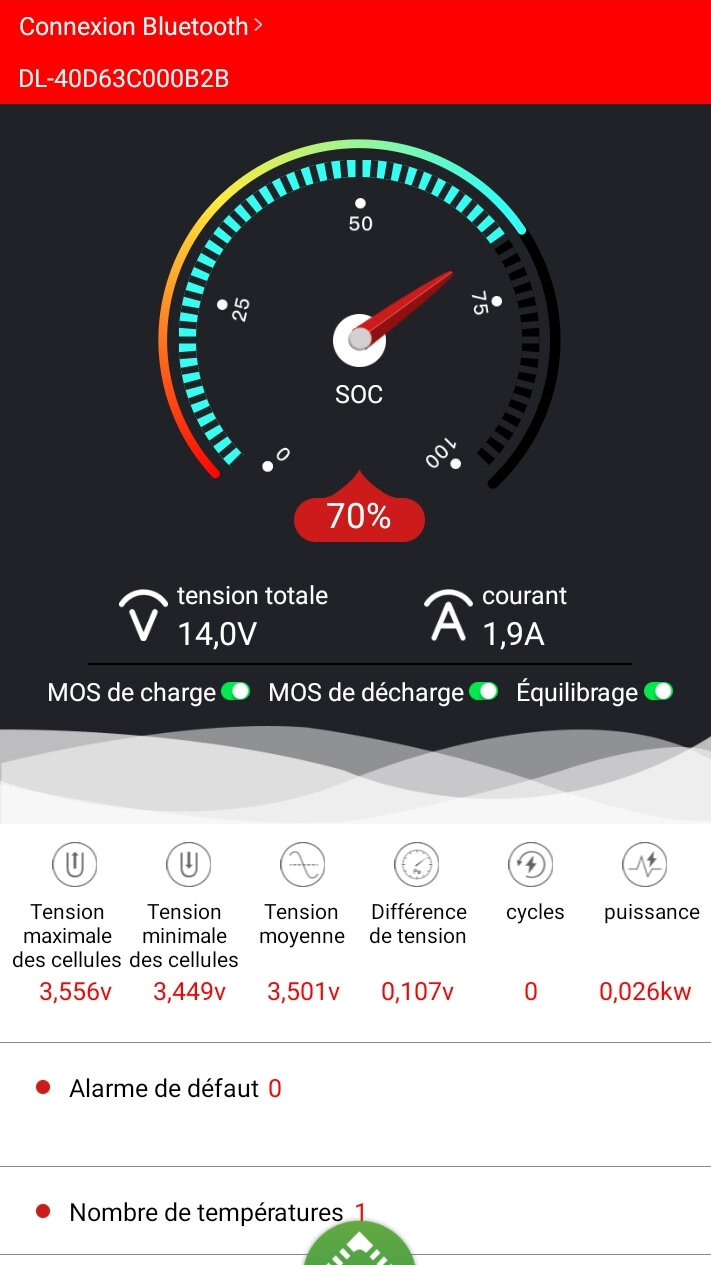Toggle the MOS de charge switch

[x=235, y=692]
